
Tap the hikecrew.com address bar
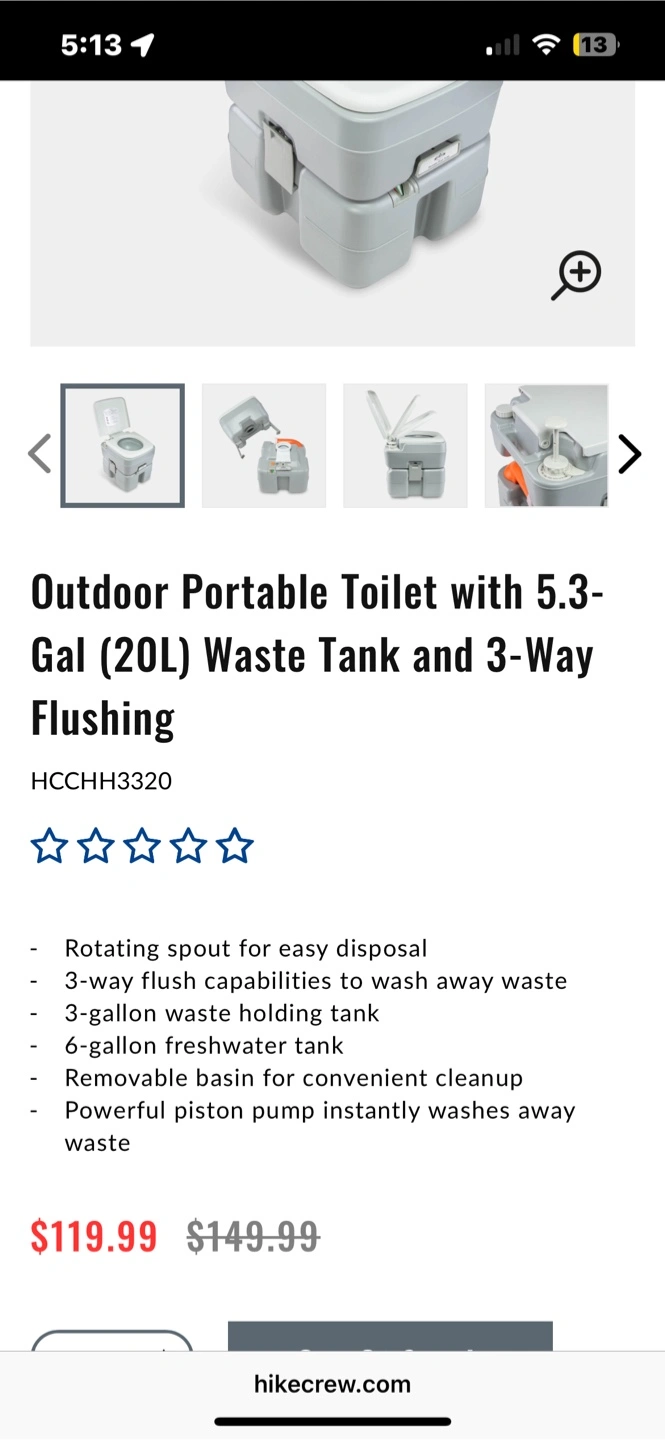(x=332, y=1384)
